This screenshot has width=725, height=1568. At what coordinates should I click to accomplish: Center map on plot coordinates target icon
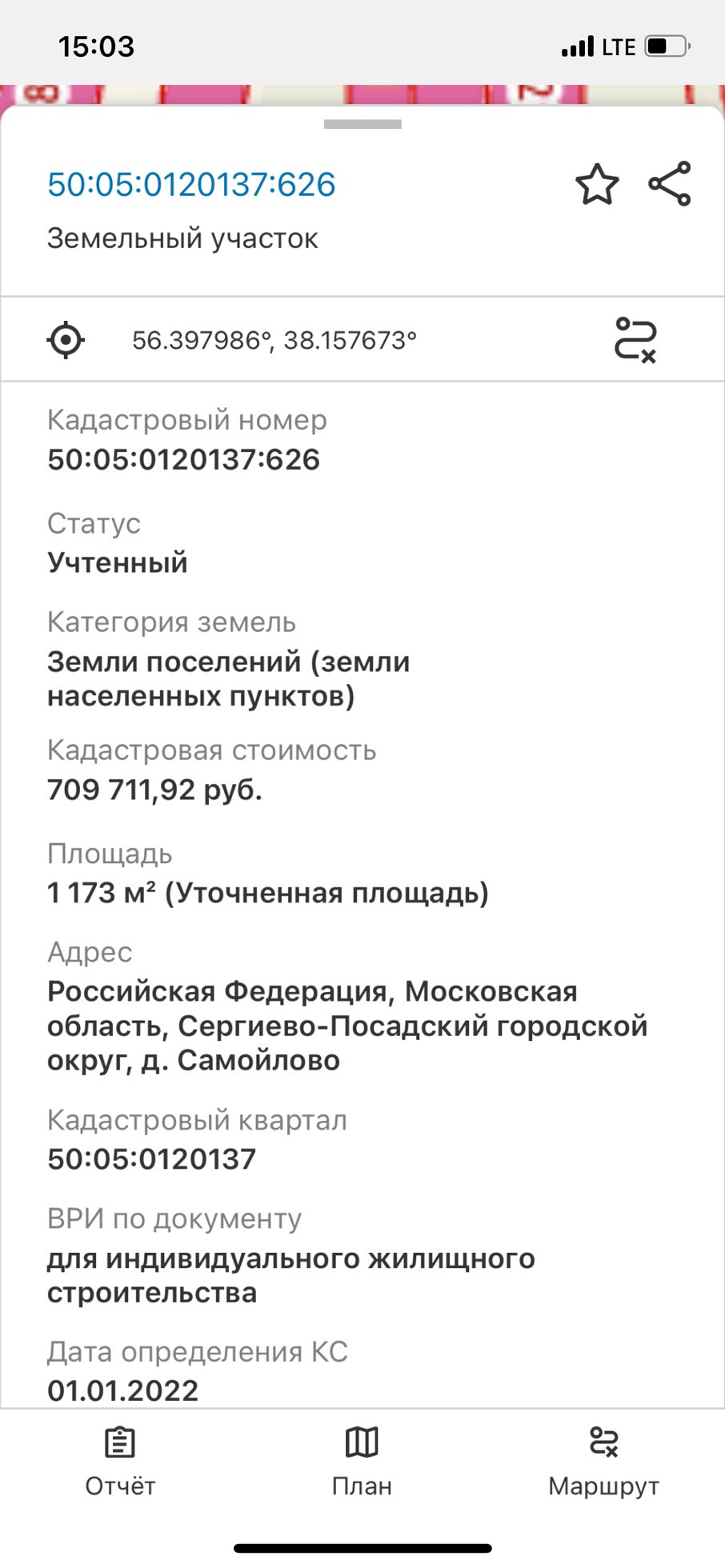pyautogui.click(x=66, y=340)
